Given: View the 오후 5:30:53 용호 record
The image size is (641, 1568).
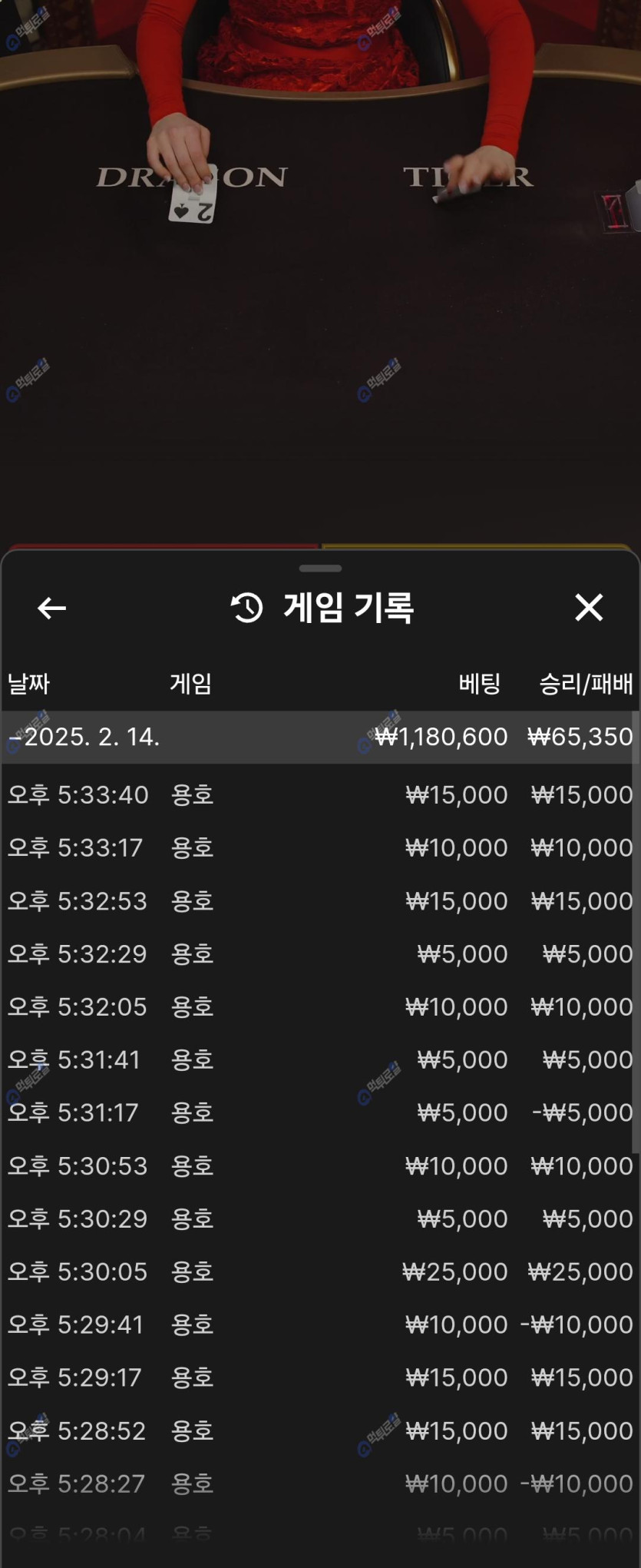Looking at the screenshot, I should pos(319,1165).
